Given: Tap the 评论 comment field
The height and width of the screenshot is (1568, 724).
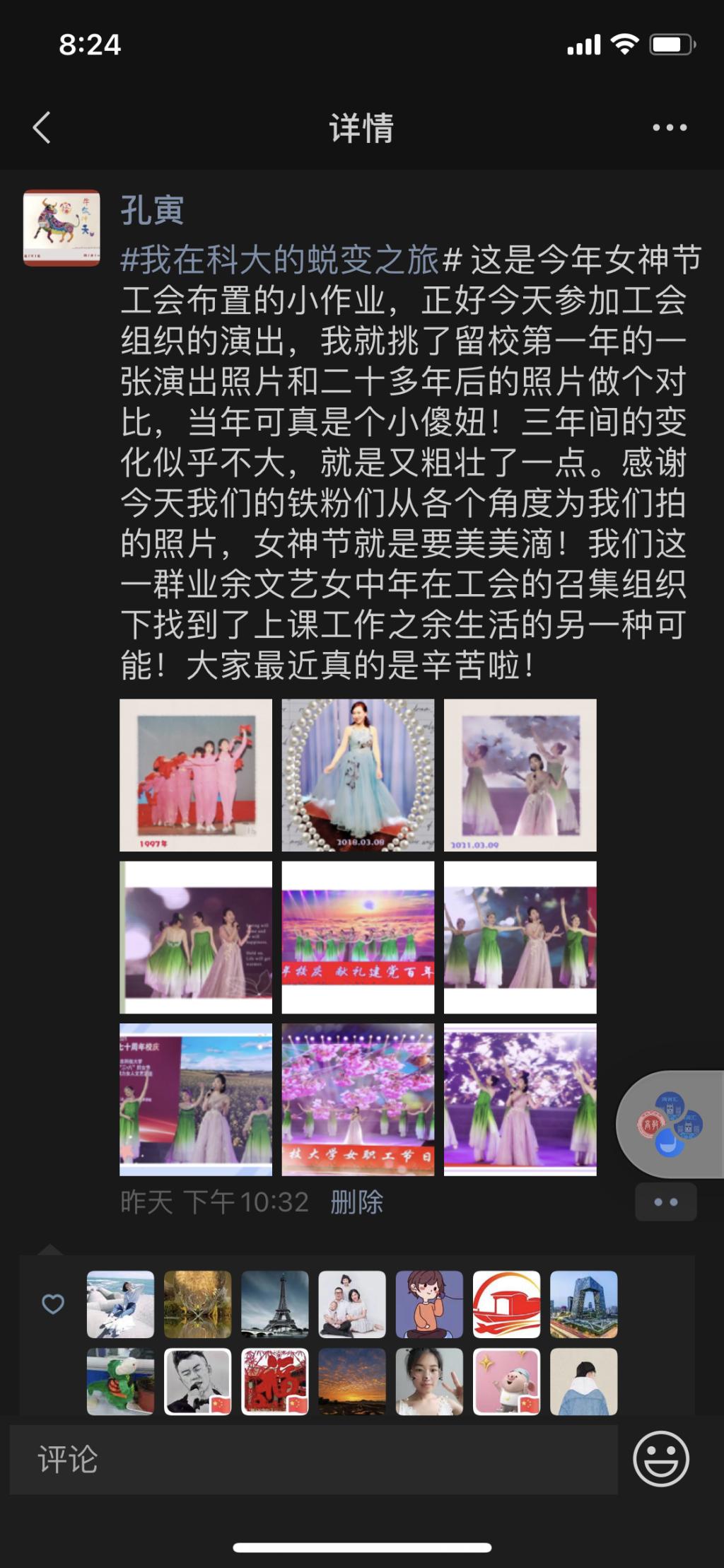Looking at the screenshot, I should [313, 1458].
